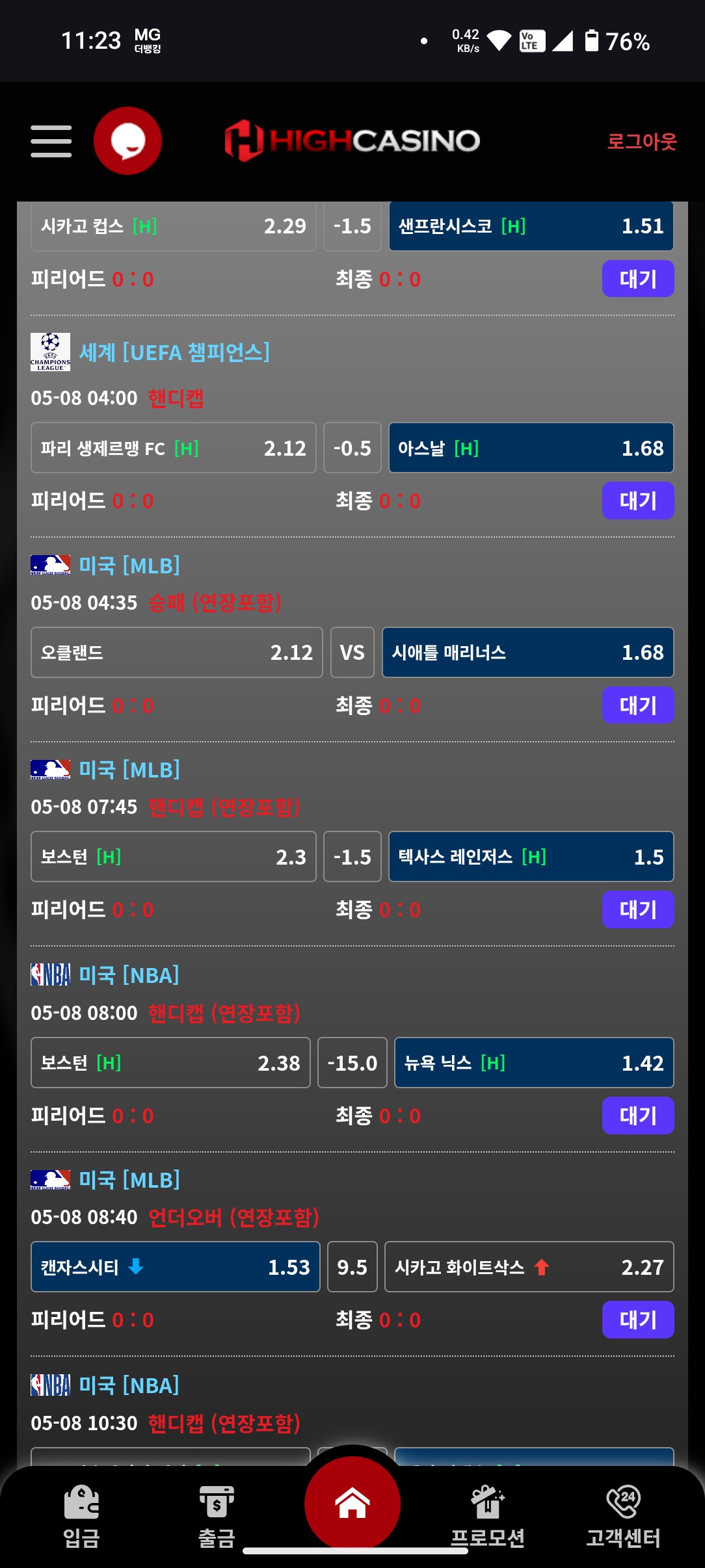Open the red chat bubble icon
The height and width of the screenshot is (1568, 705).
click(127, 141)
